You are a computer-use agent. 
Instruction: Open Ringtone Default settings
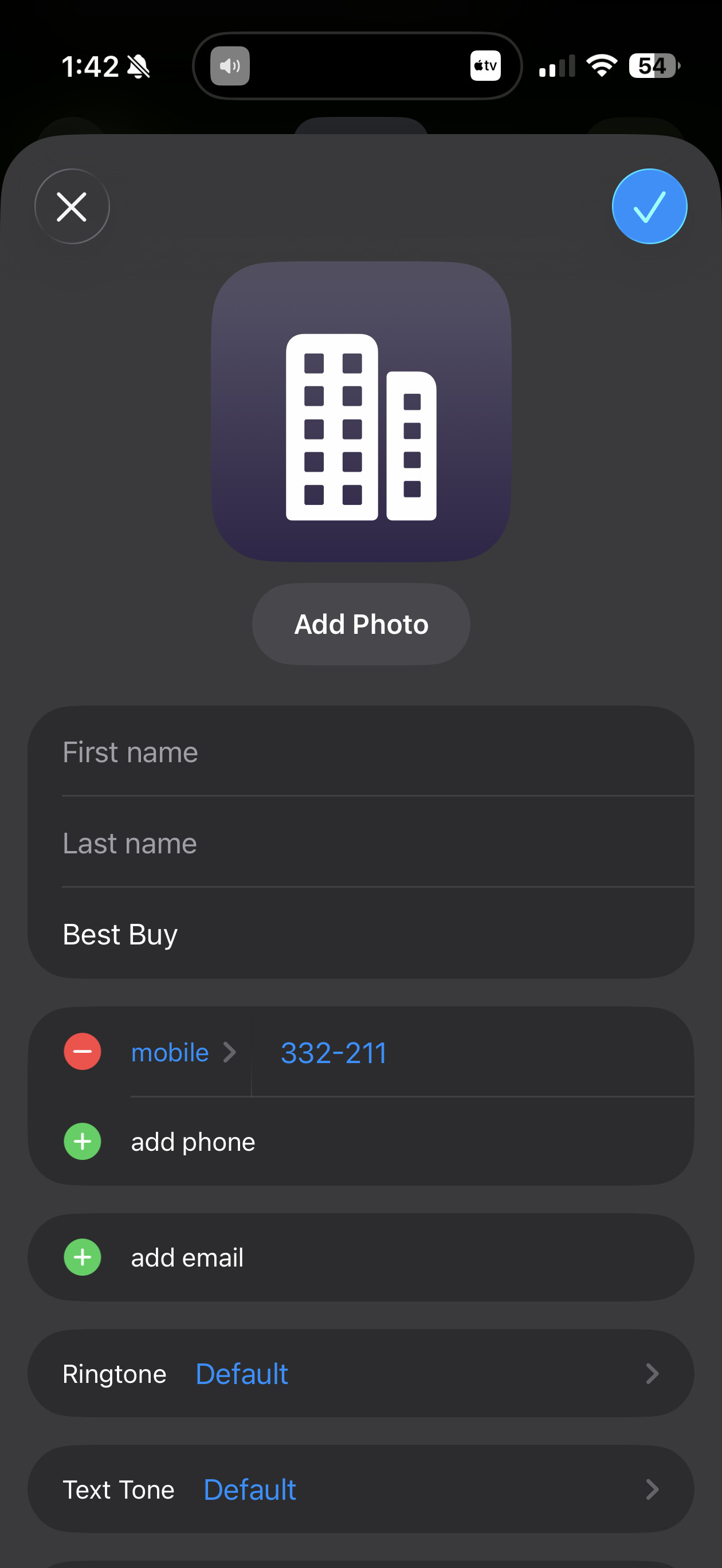pos(361,1374)
